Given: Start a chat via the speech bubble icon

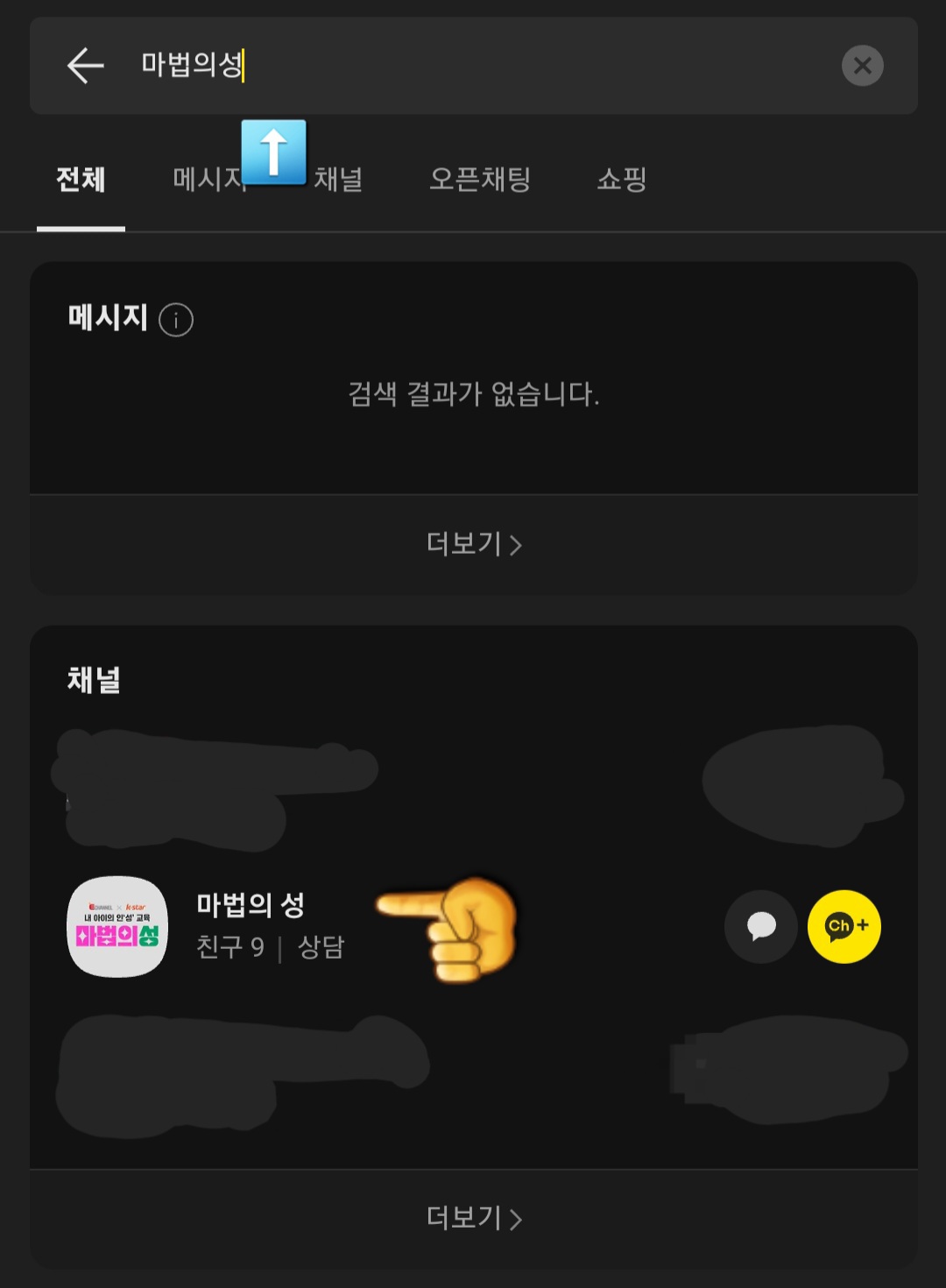Looking at the screenshot, I should 760,928.
